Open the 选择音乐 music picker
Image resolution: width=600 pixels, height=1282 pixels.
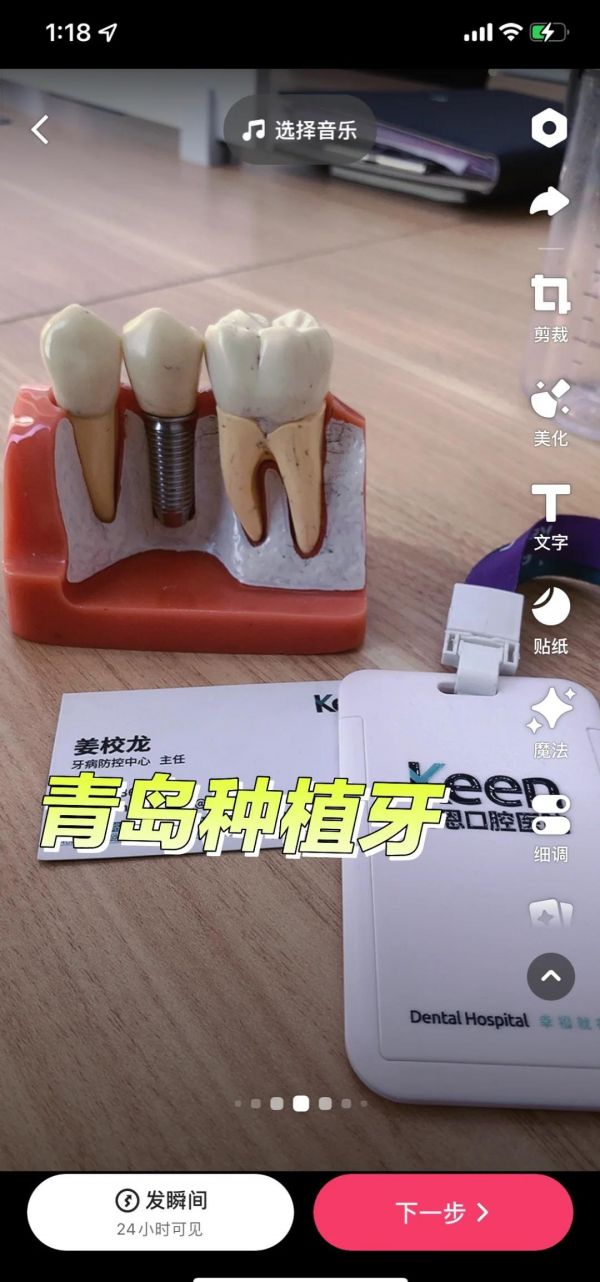pyautogui.click(x=300, y=130)
